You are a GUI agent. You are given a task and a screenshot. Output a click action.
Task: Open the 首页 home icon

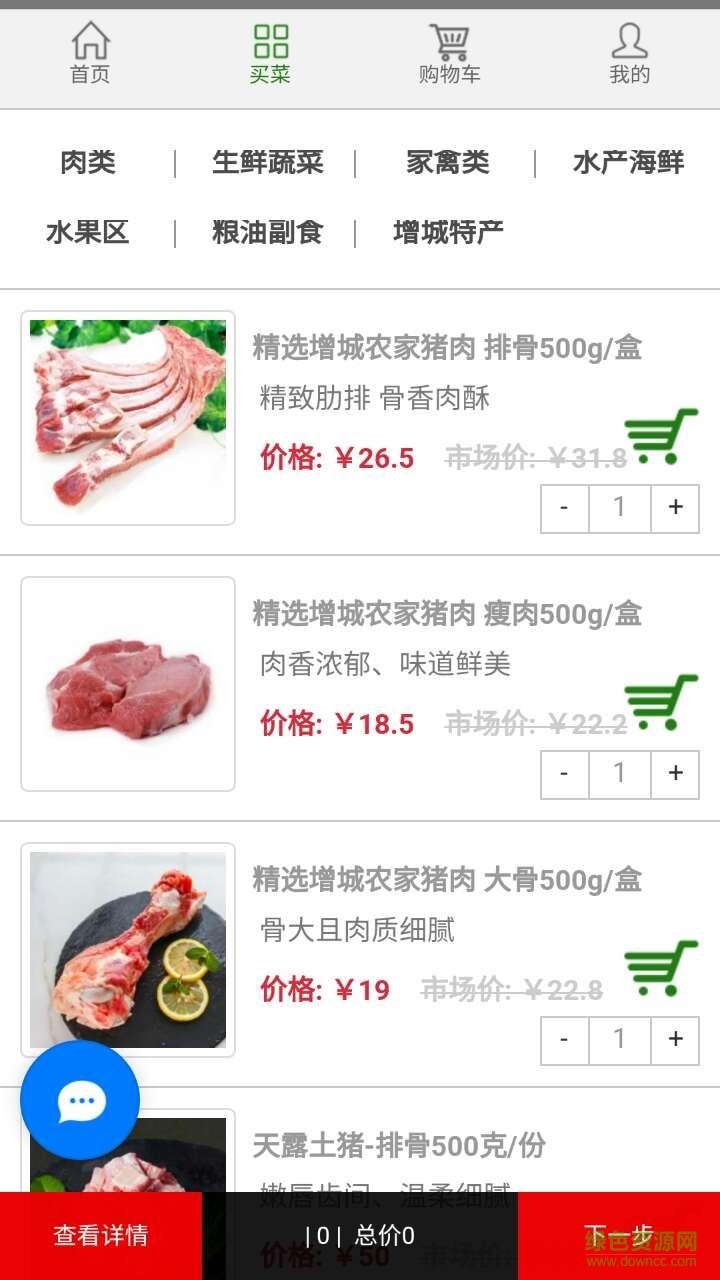tap(90, 45)
